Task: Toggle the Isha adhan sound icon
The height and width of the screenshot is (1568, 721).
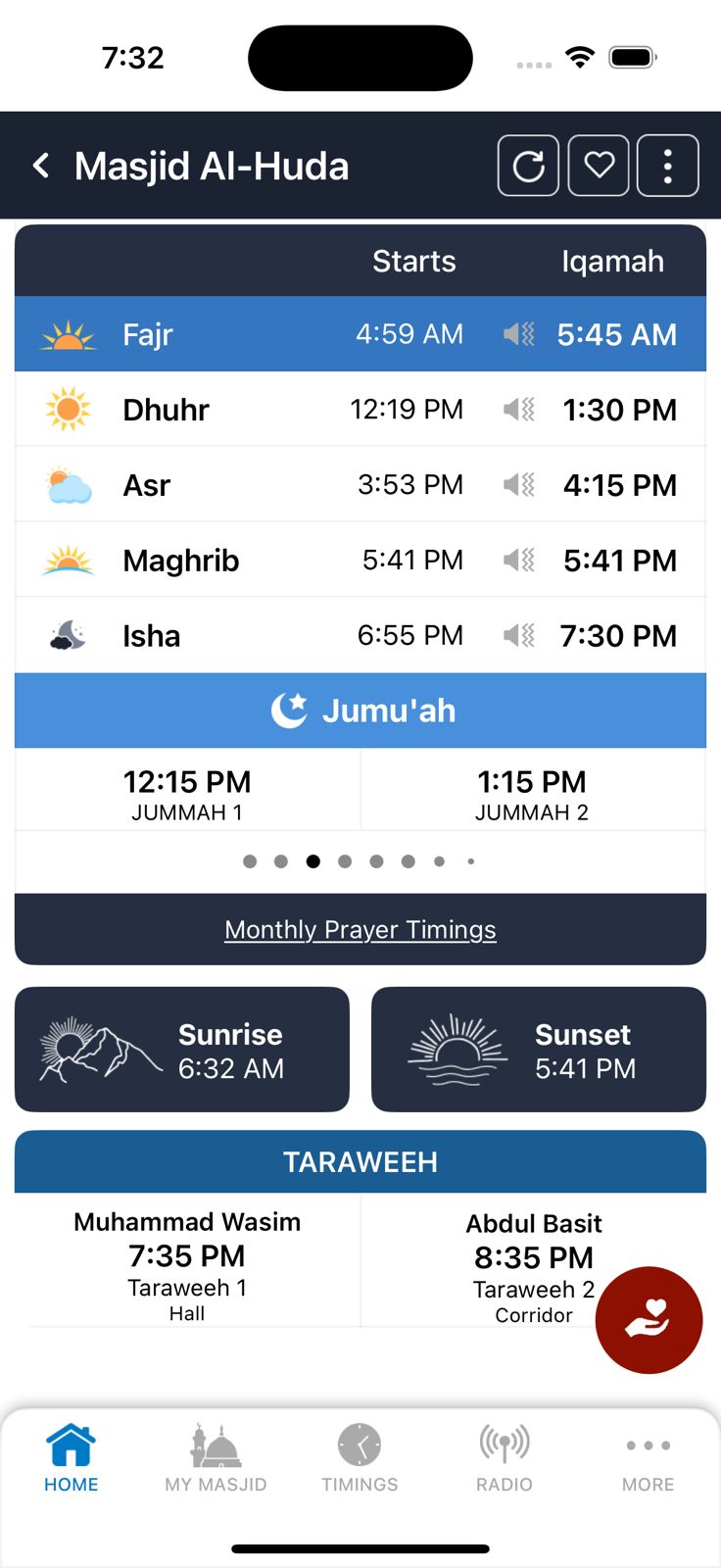Action: pyautogui.click(x=518, y=635)
